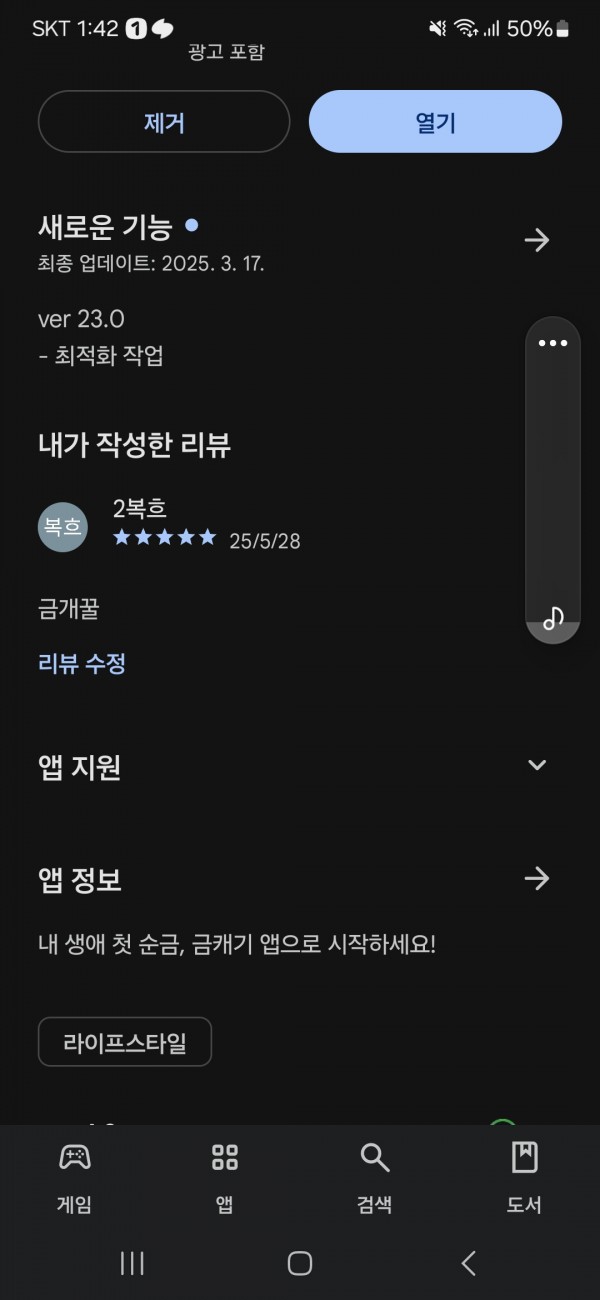Tap the 제거 button to uninstall
600x1300 pixels.
pyautogui.click(x=164, y=122)
